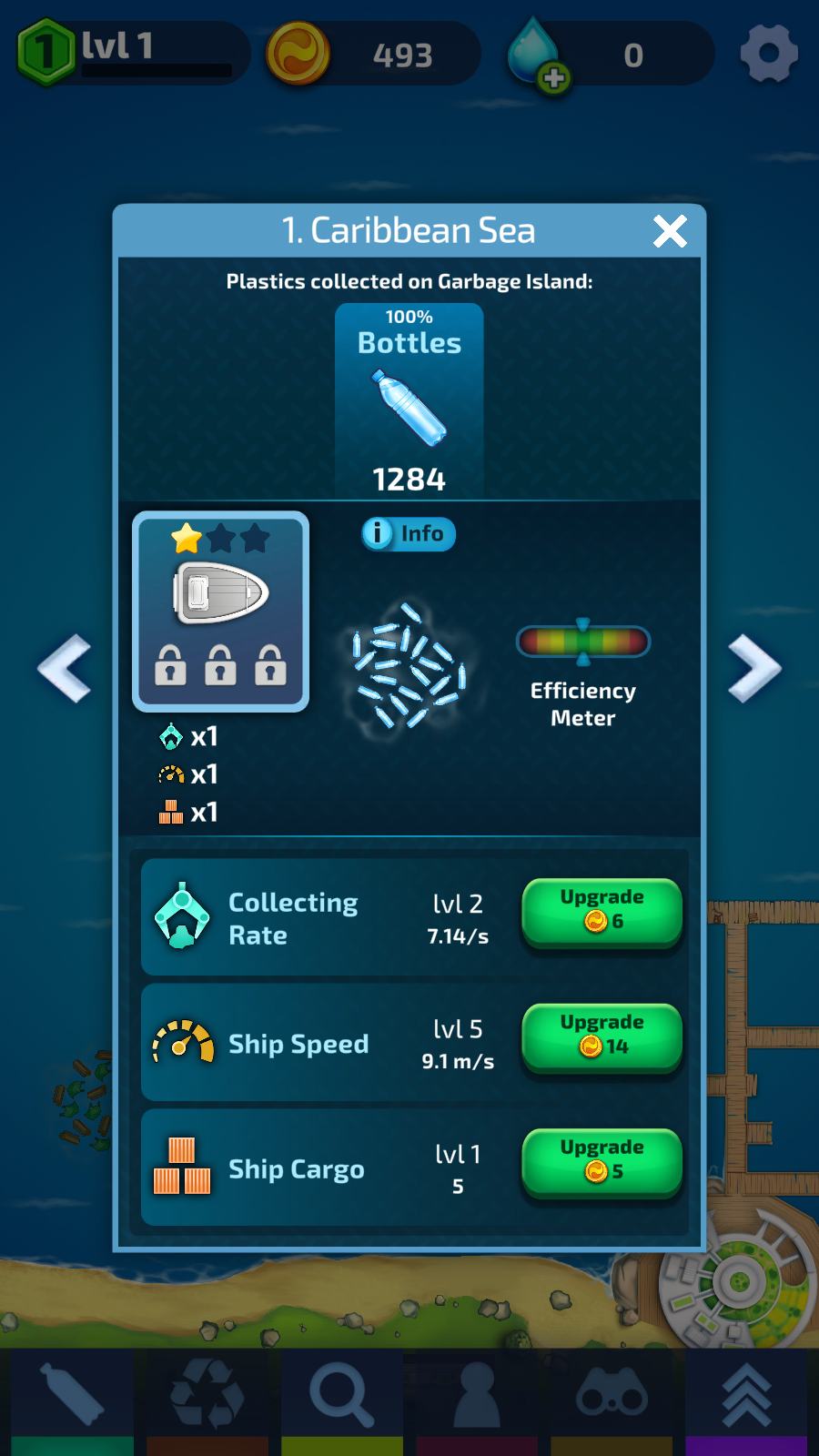The width and height of the screenshot is (819, 1456).
Task: Upgrade Ship Speed for 14 coins
Action: [602, 1036]
